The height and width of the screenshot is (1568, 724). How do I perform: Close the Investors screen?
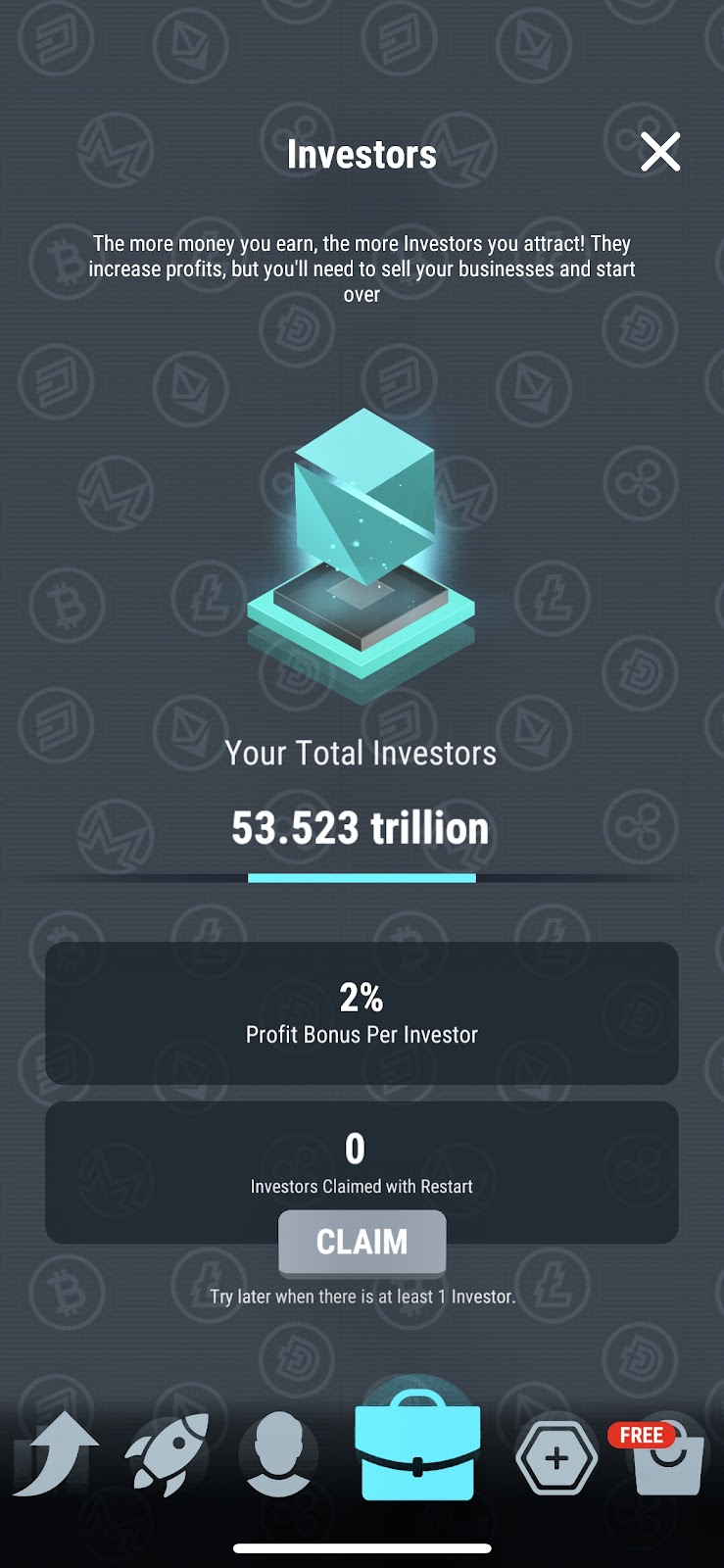(659, 153)
